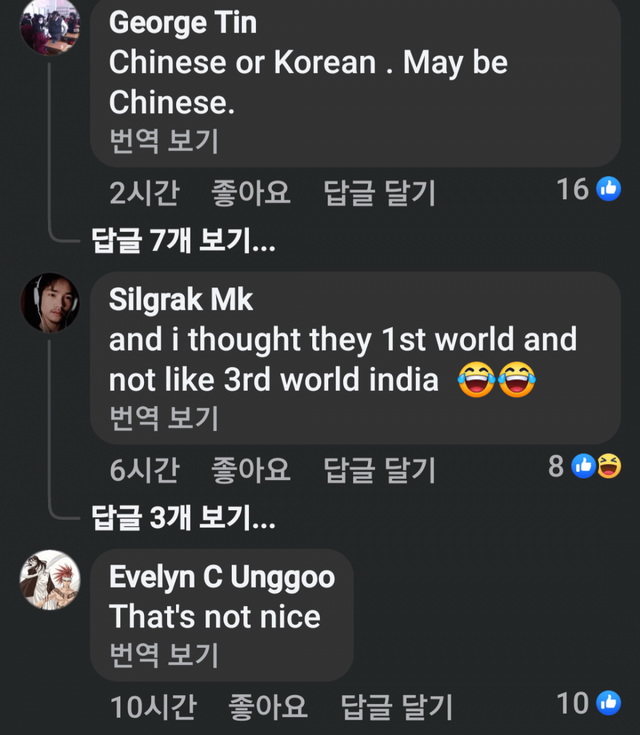640x735 pixels.
Task: Expand the 3 replies under Silgrak Mk
Action: pyautogui.click(x=183, y=518)
